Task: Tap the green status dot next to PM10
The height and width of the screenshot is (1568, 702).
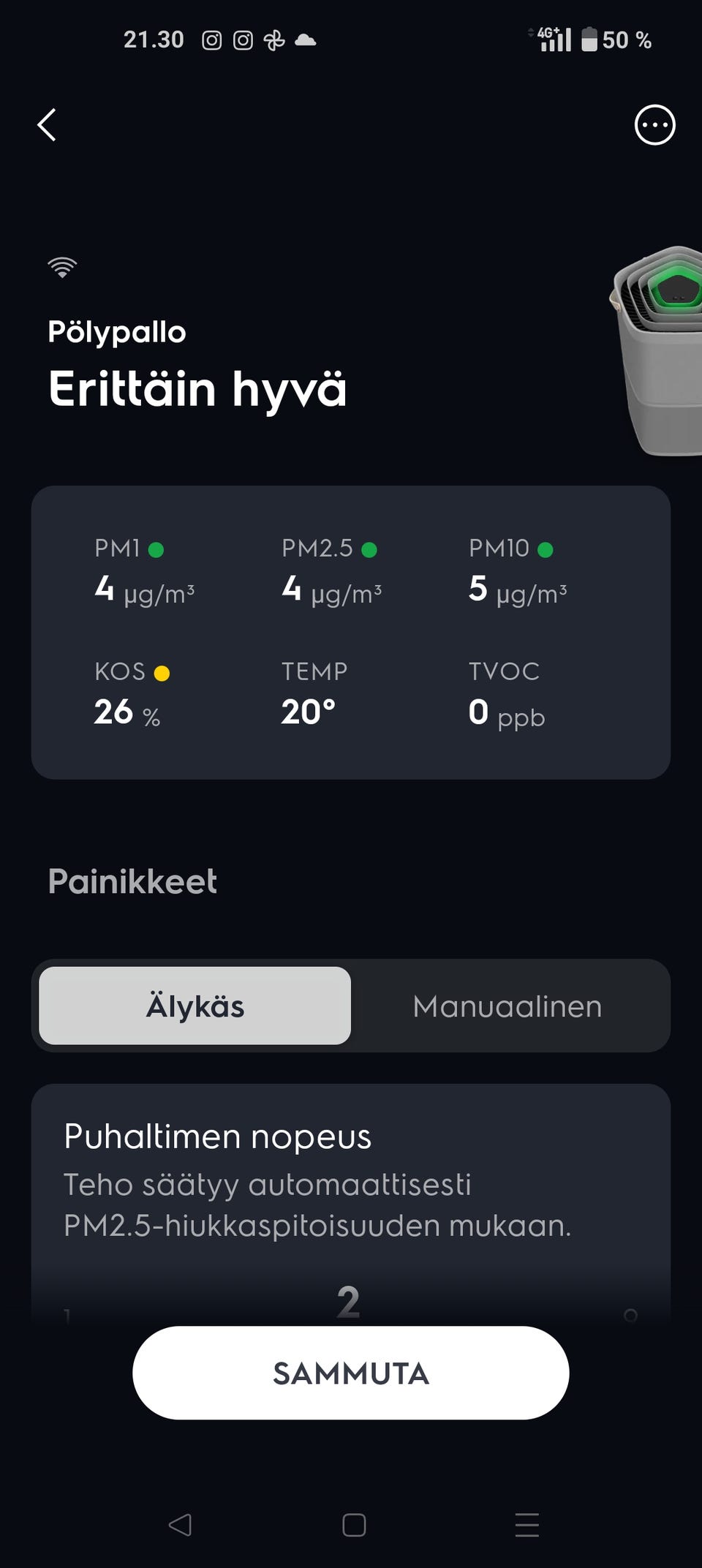Action: [x=544, y=549]
